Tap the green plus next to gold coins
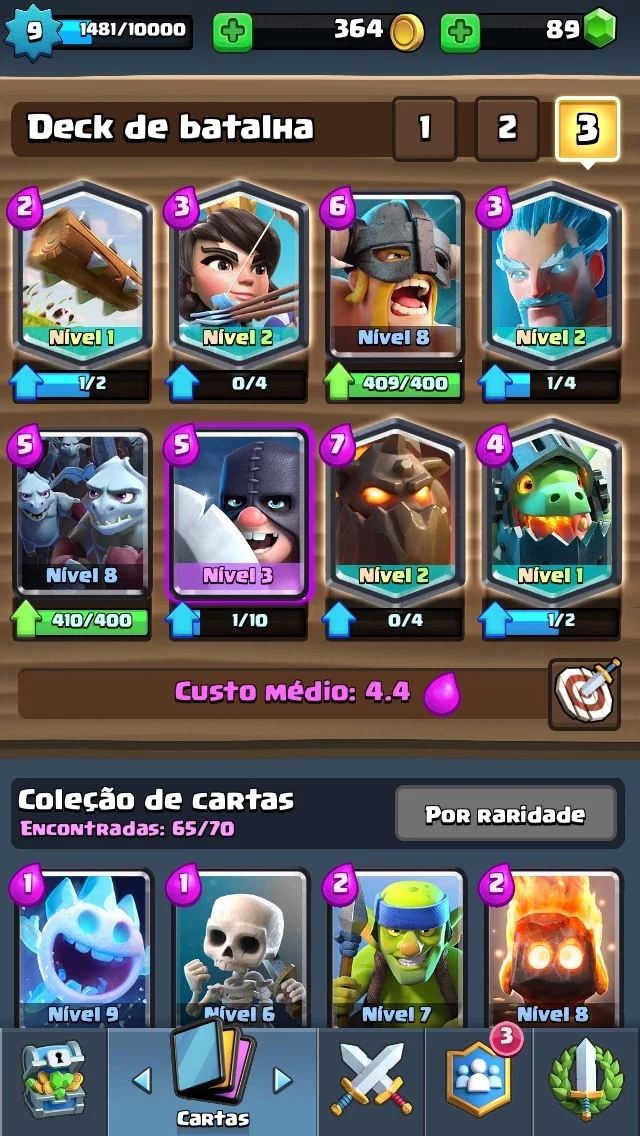Image resolution: width=640 pixels, height=1136 pixels. point(233,32)
